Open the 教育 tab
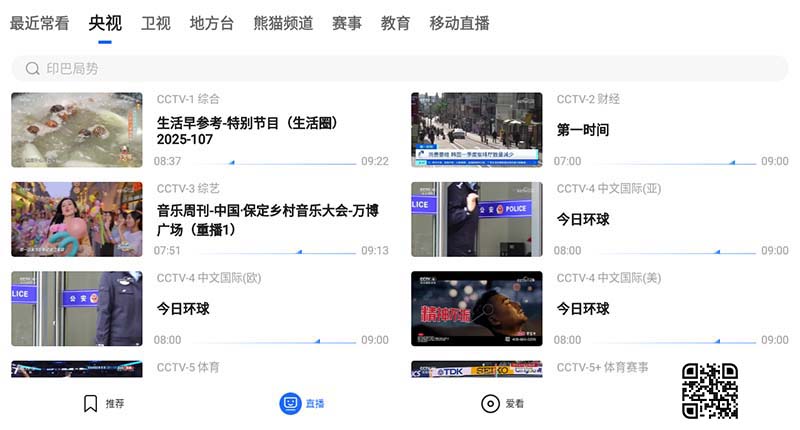The image size is (800, 430). click(395, 23)
